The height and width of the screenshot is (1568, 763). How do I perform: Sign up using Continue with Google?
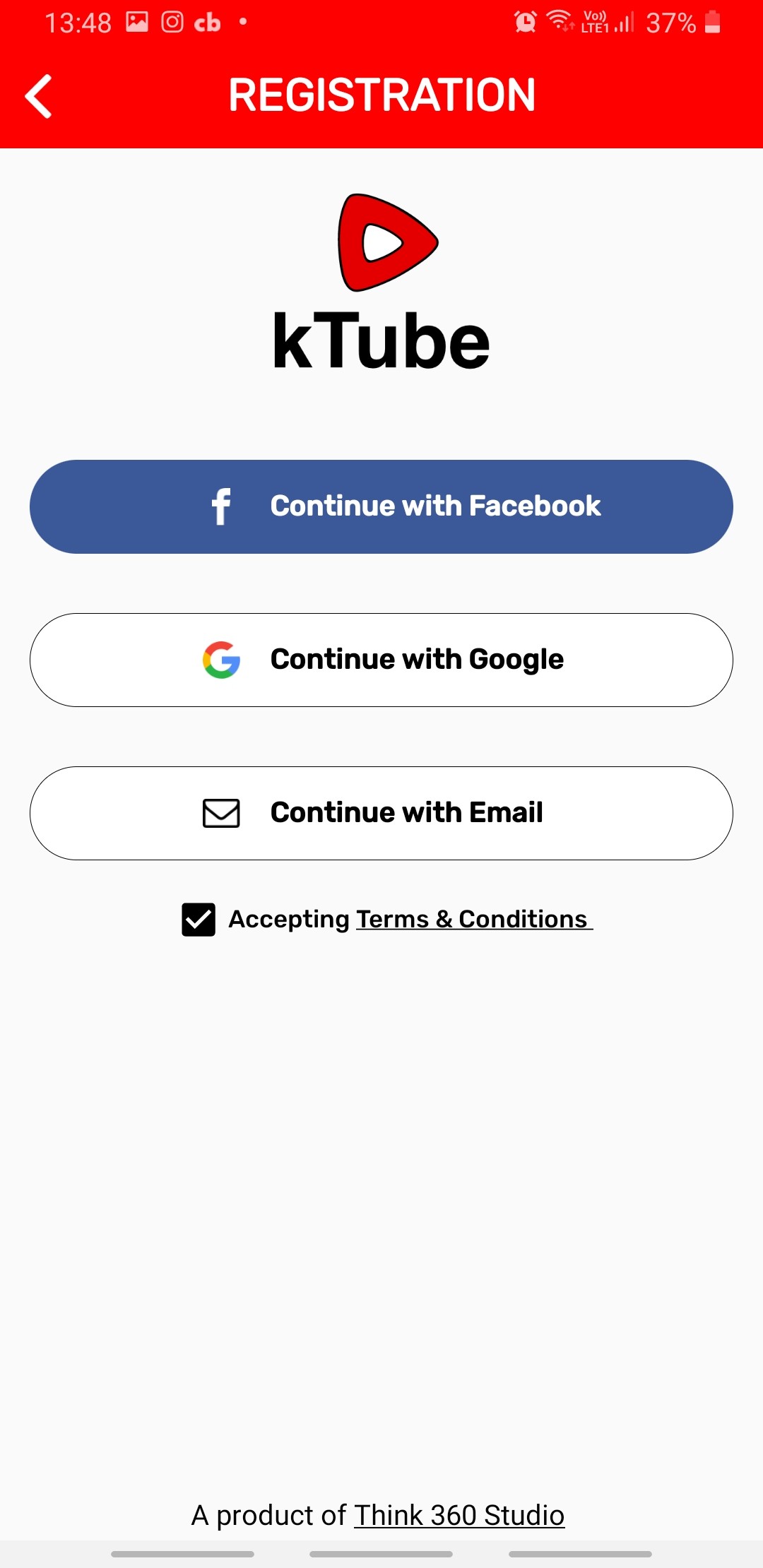click(381, 660)
